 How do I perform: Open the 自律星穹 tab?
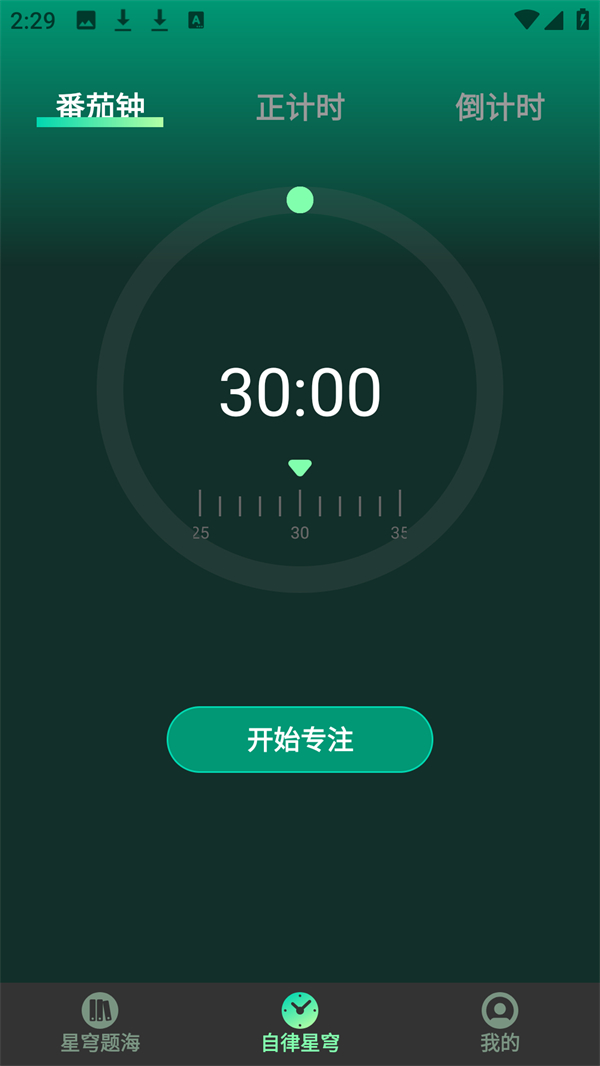pyautogui.click(x=300, y=1023)
